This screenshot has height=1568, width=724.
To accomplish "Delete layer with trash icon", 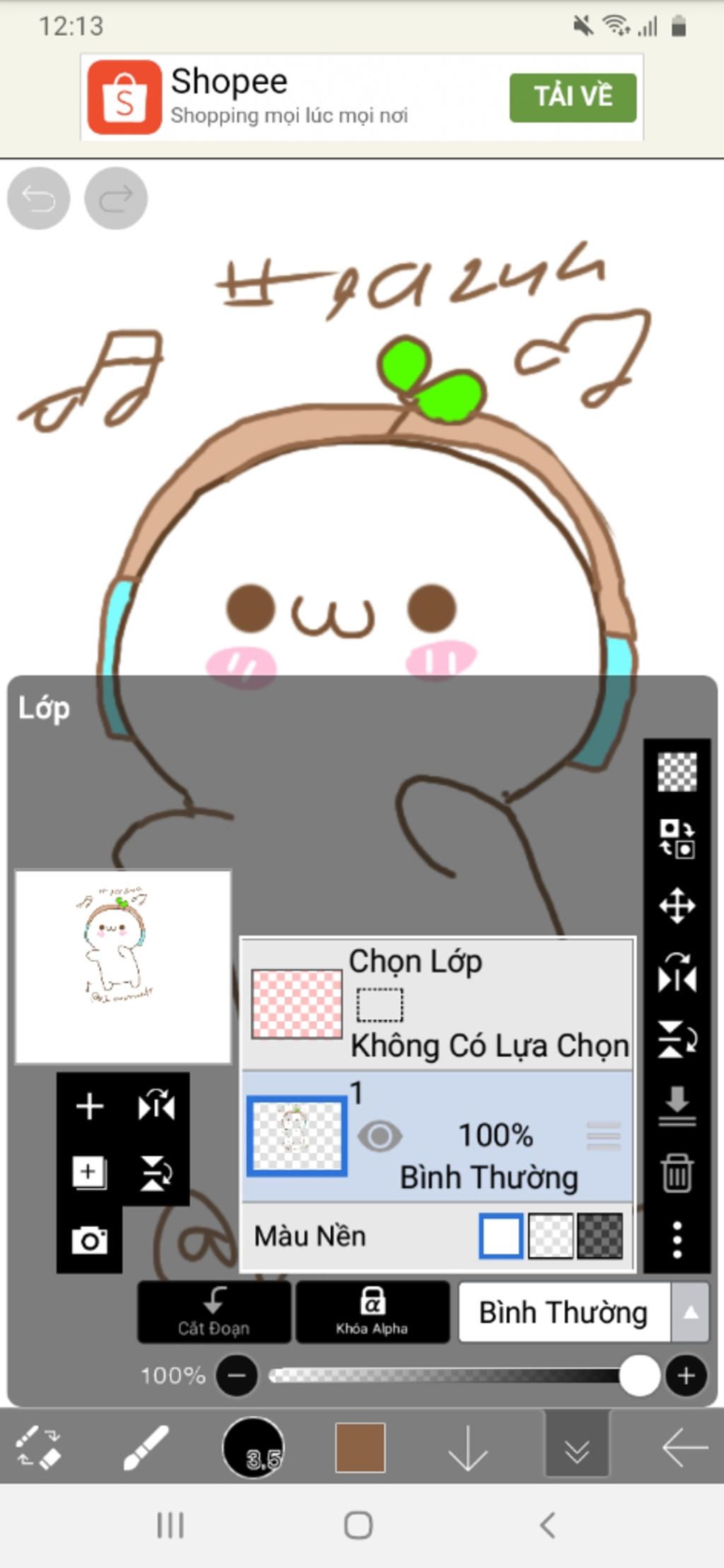I will [677, 1173].
